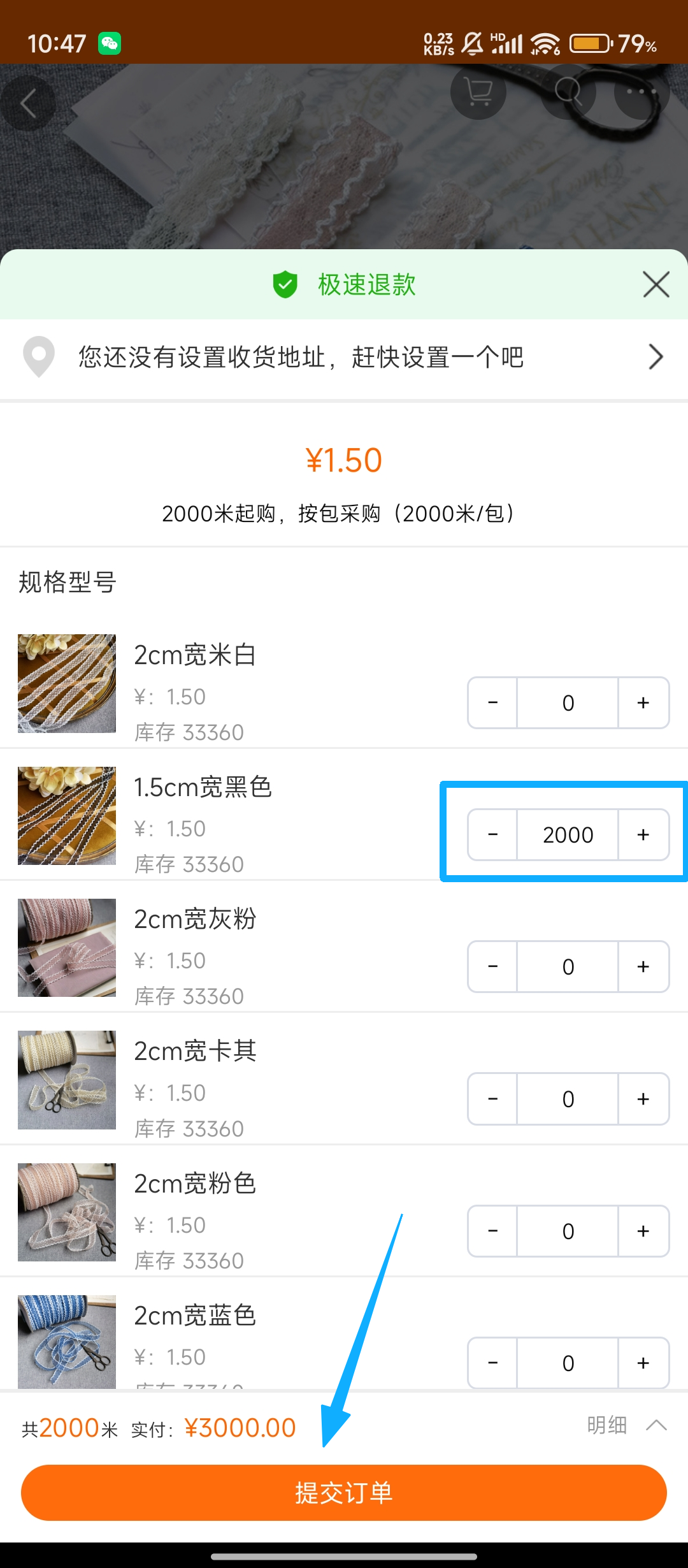Close the product specification sheet
This screenshot has height=1568, width=688.
656,284
